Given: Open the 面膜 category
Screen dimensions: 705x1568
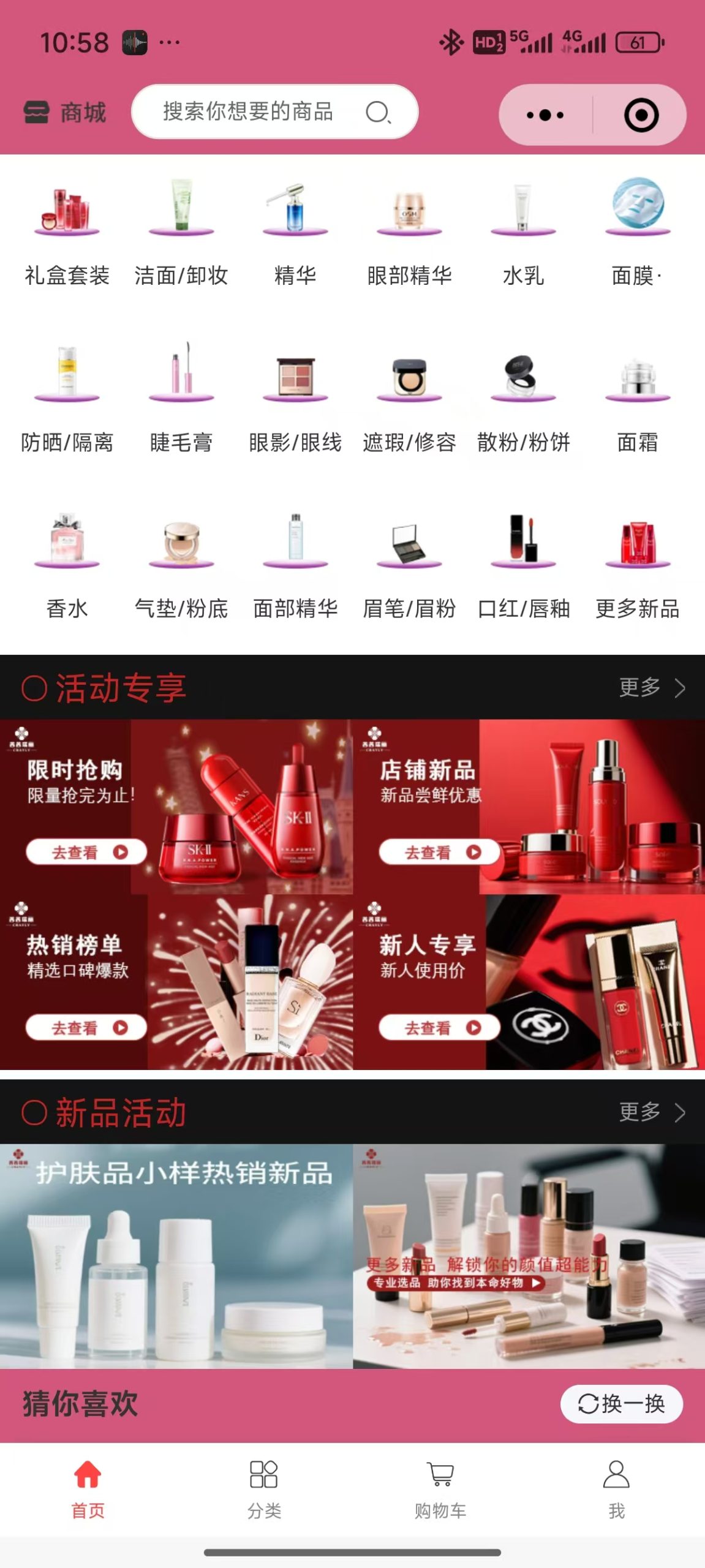Looking at the screenshot, I should [637, 233].
